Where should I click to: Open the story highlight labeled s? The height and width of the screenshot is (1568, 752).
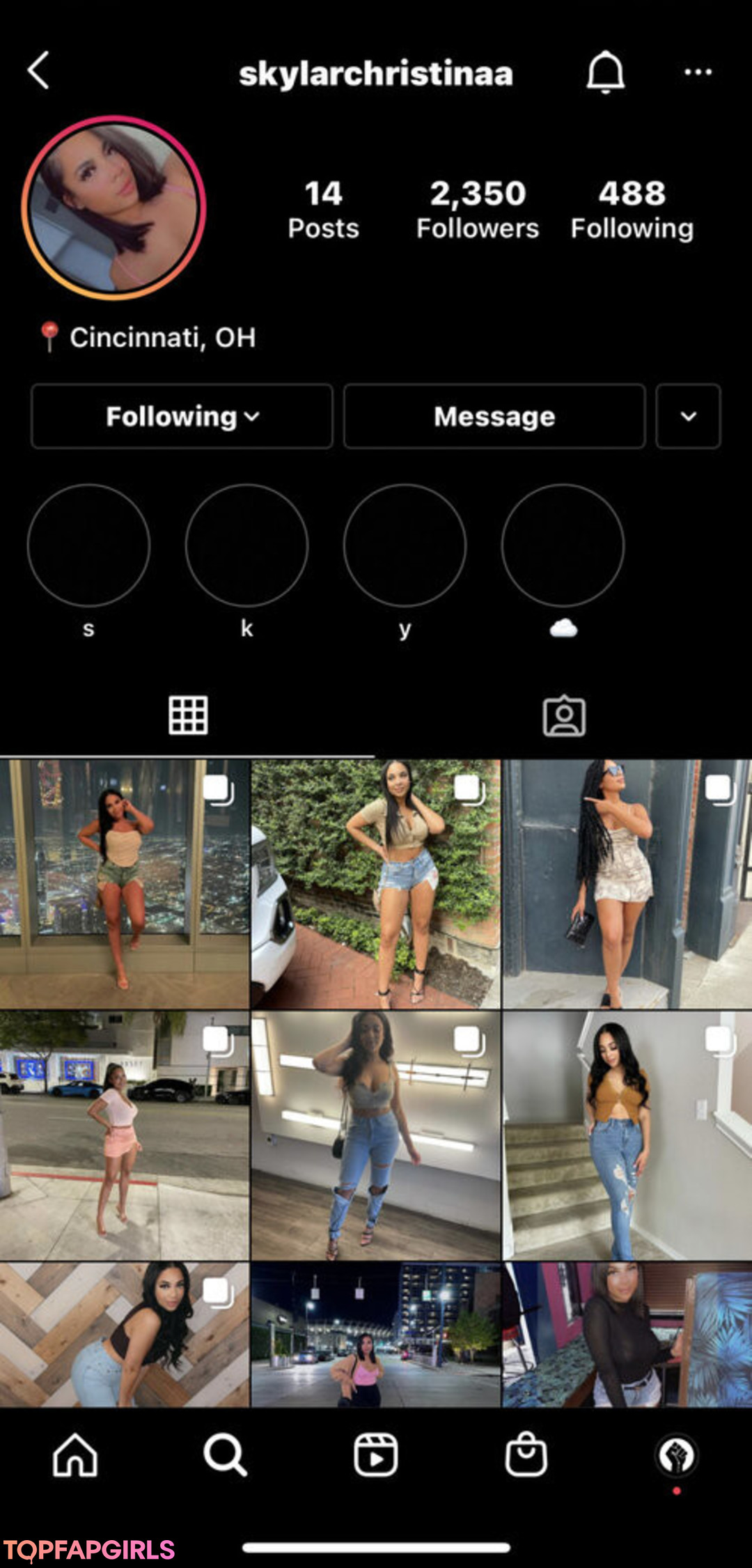[88, 545]
